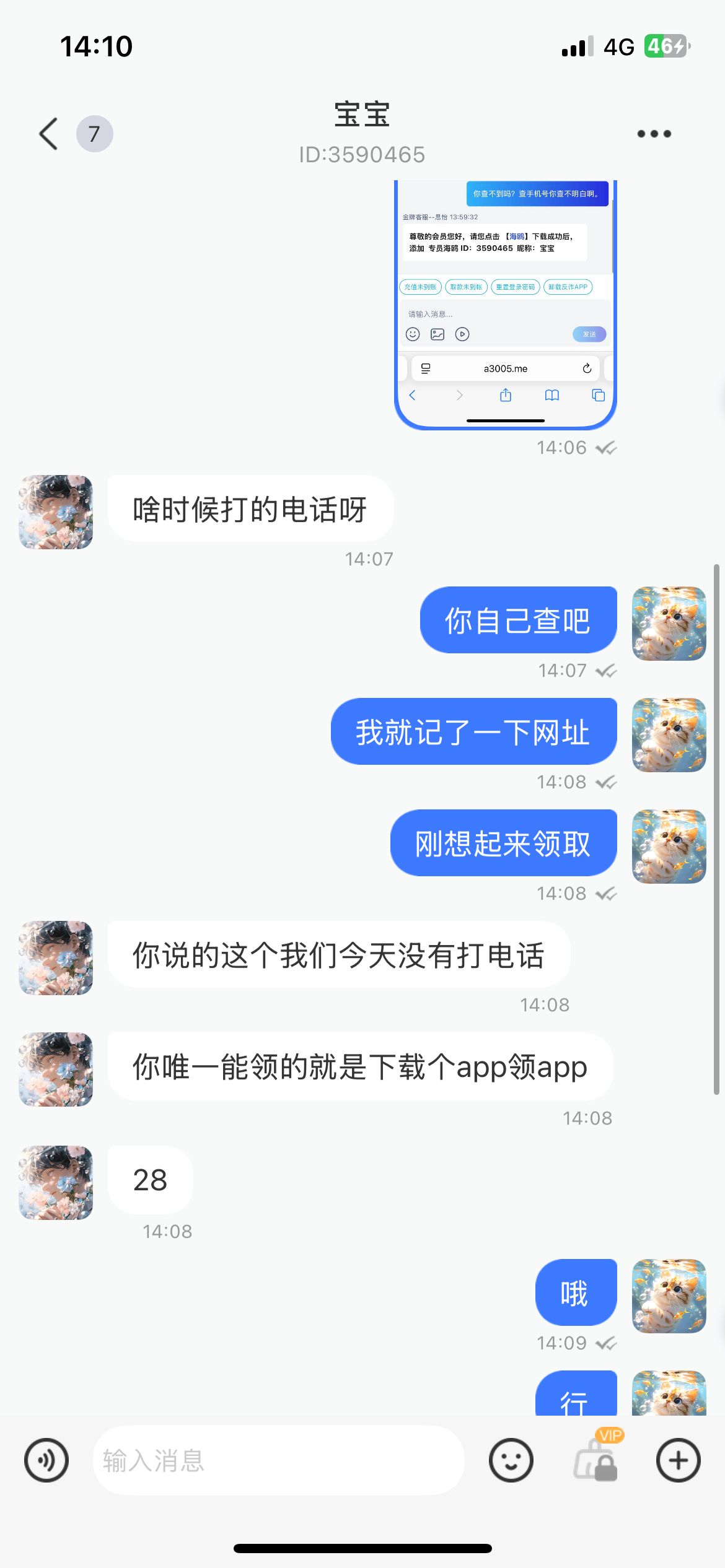View 宝宝's avatar beside 啥时候打的电话呀
This screenshot has width=725, height=1568.
click(56, 512)
